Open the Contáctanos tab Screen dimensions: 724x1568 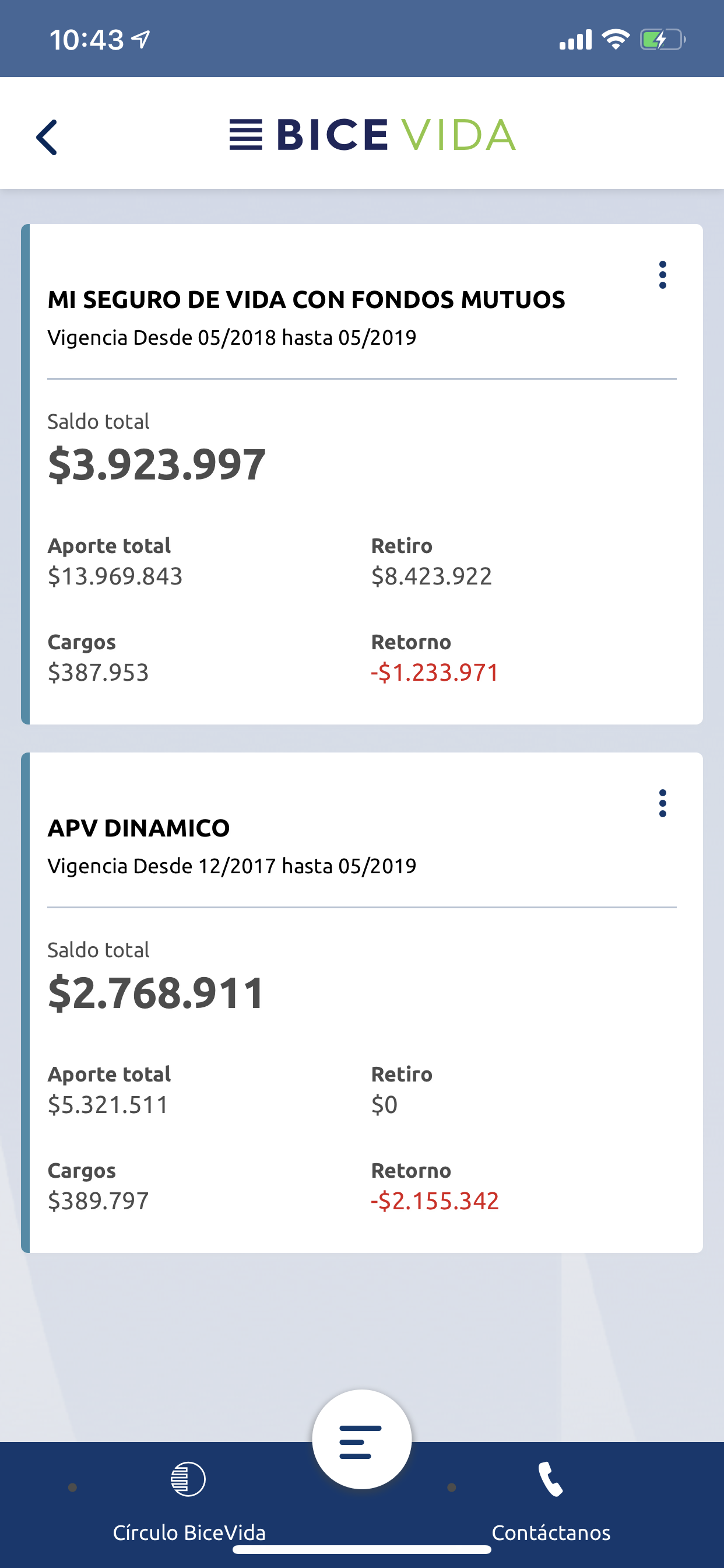tap(551, 1501)
